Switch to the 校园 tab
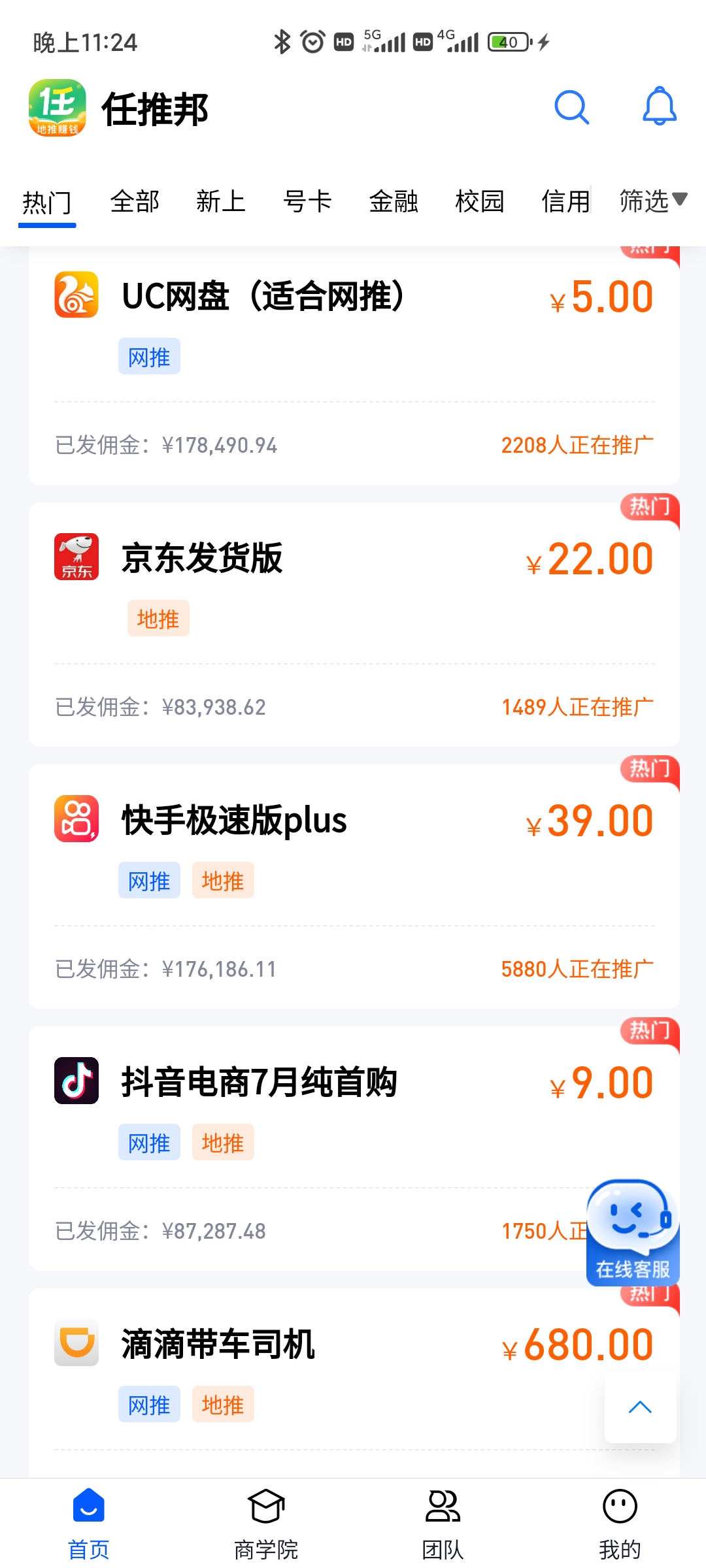 (480, 201)
